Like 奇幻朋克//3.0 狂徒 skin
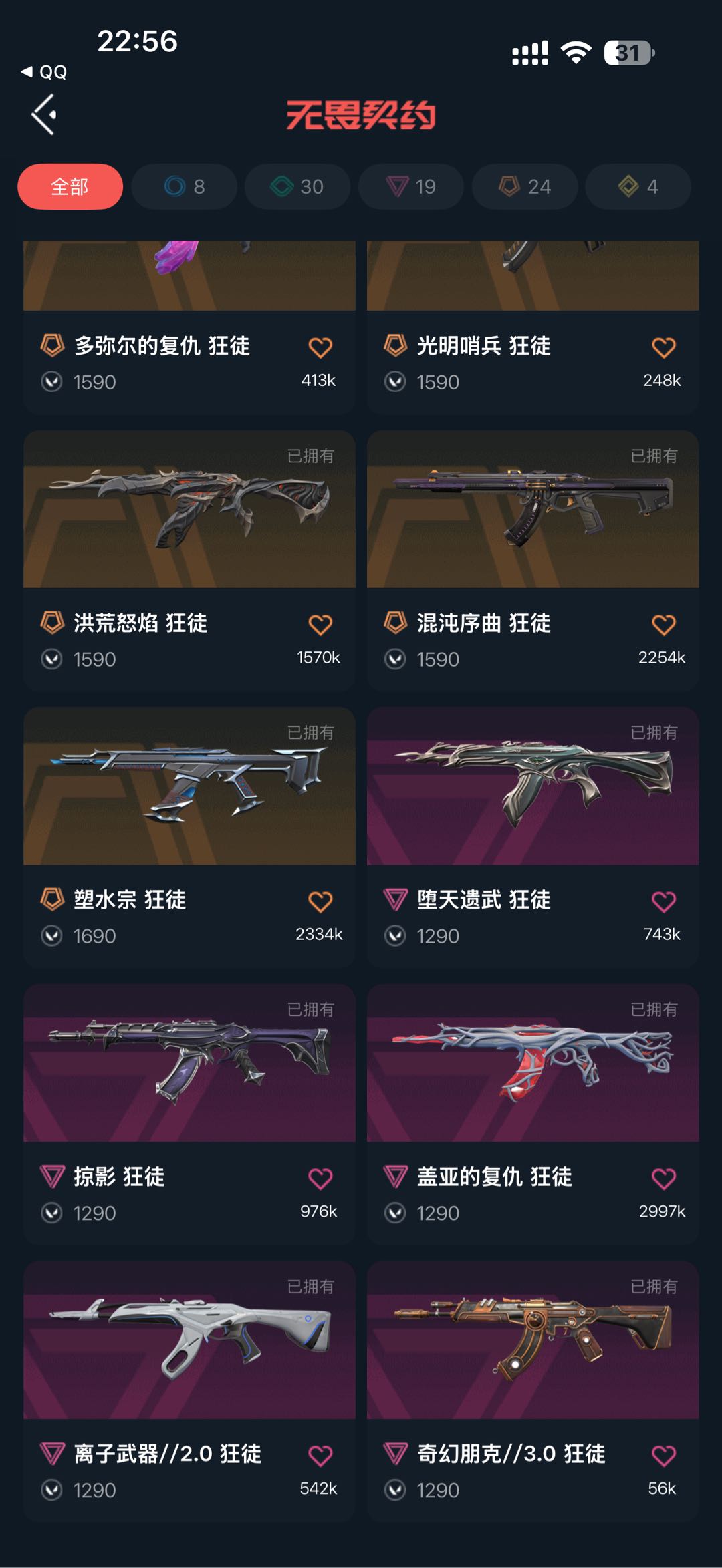This screenshot has height=1568, width=722. (x=664, y=1456)
